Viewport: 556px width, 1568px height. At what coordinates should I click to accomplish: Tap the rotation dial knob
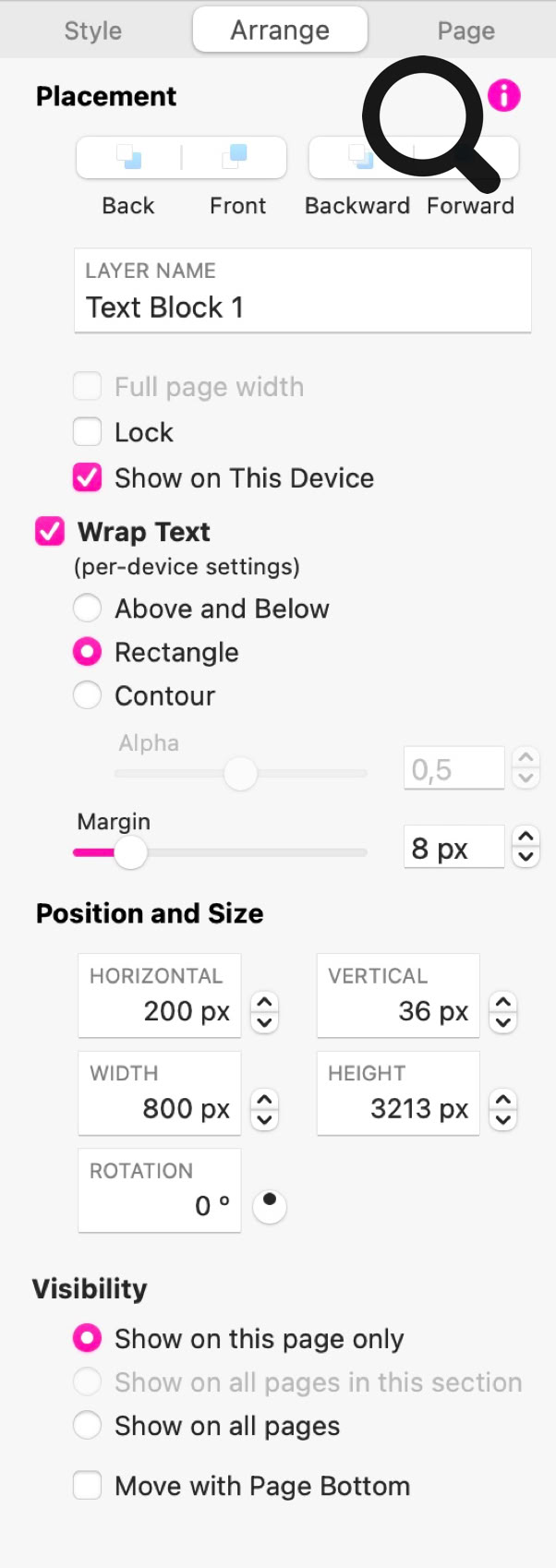(270, 1205)
